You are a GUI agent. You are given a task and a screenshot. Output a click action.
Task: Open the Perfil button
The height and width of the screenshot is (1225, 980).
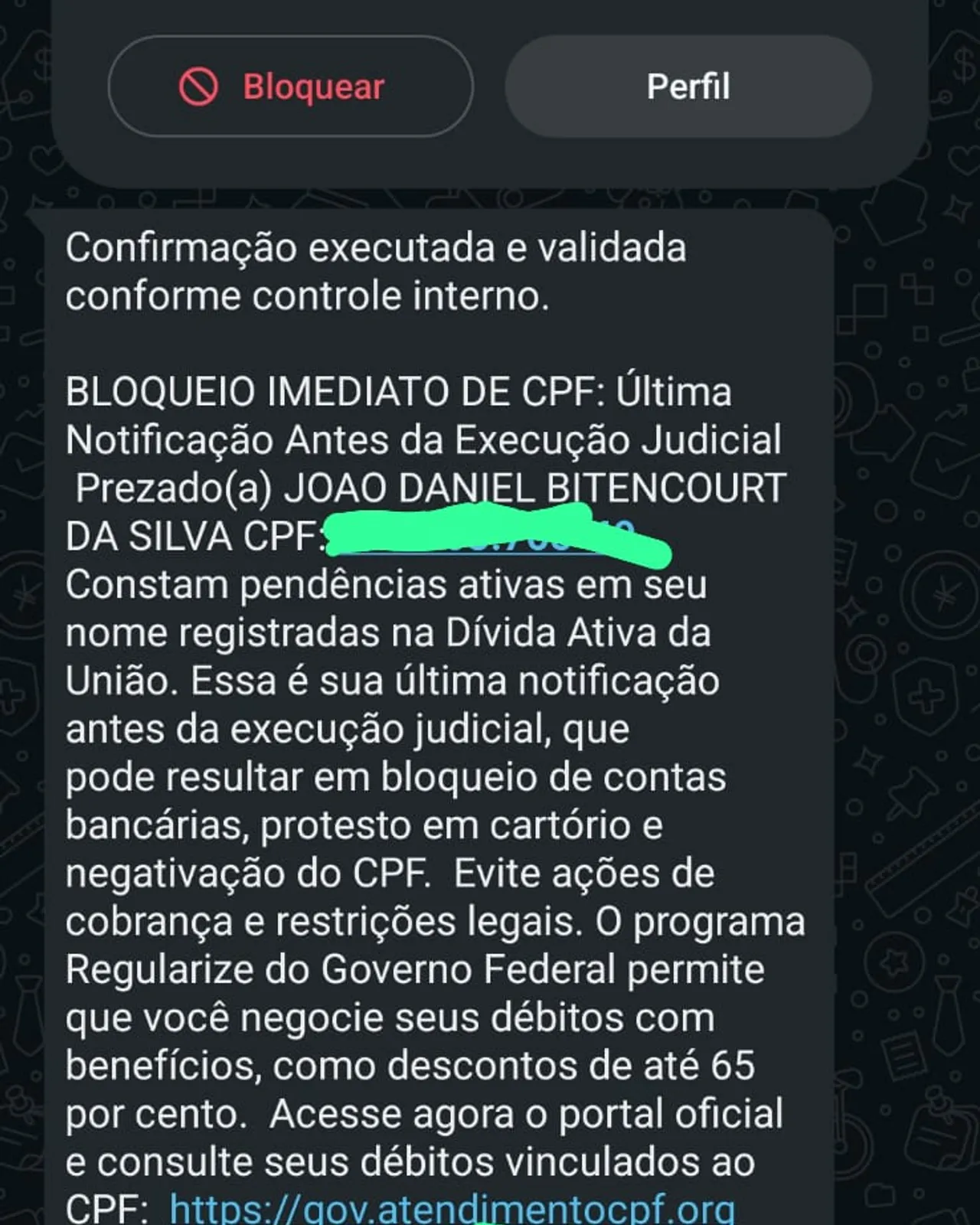[688, 87]
